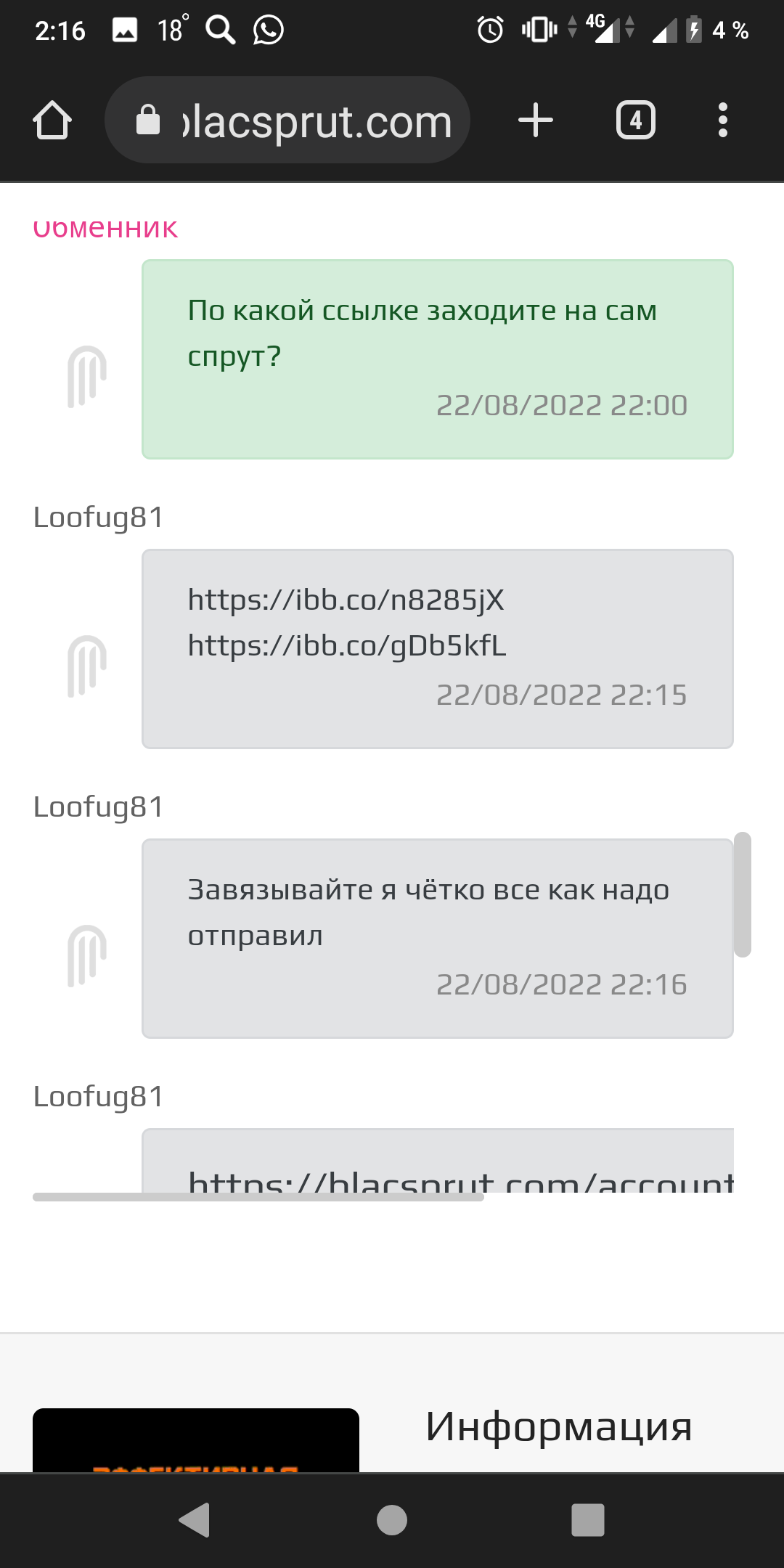Image resolution: width=784 pixels, height=1568 pixels.
Task: Open the ibb.co/n8285jX link
Action: pos(346,600)
